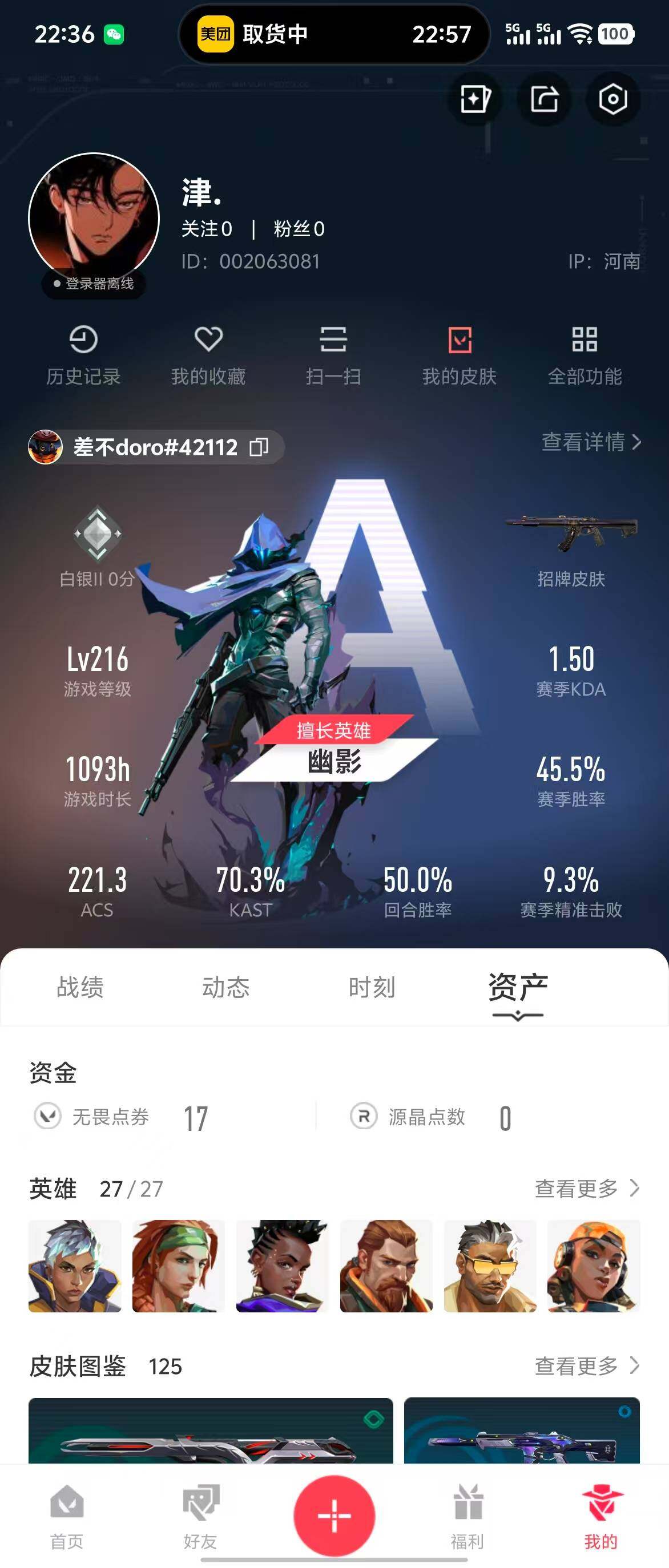Share this profile page
669x1568 pixels.
(x=543, y=99)
